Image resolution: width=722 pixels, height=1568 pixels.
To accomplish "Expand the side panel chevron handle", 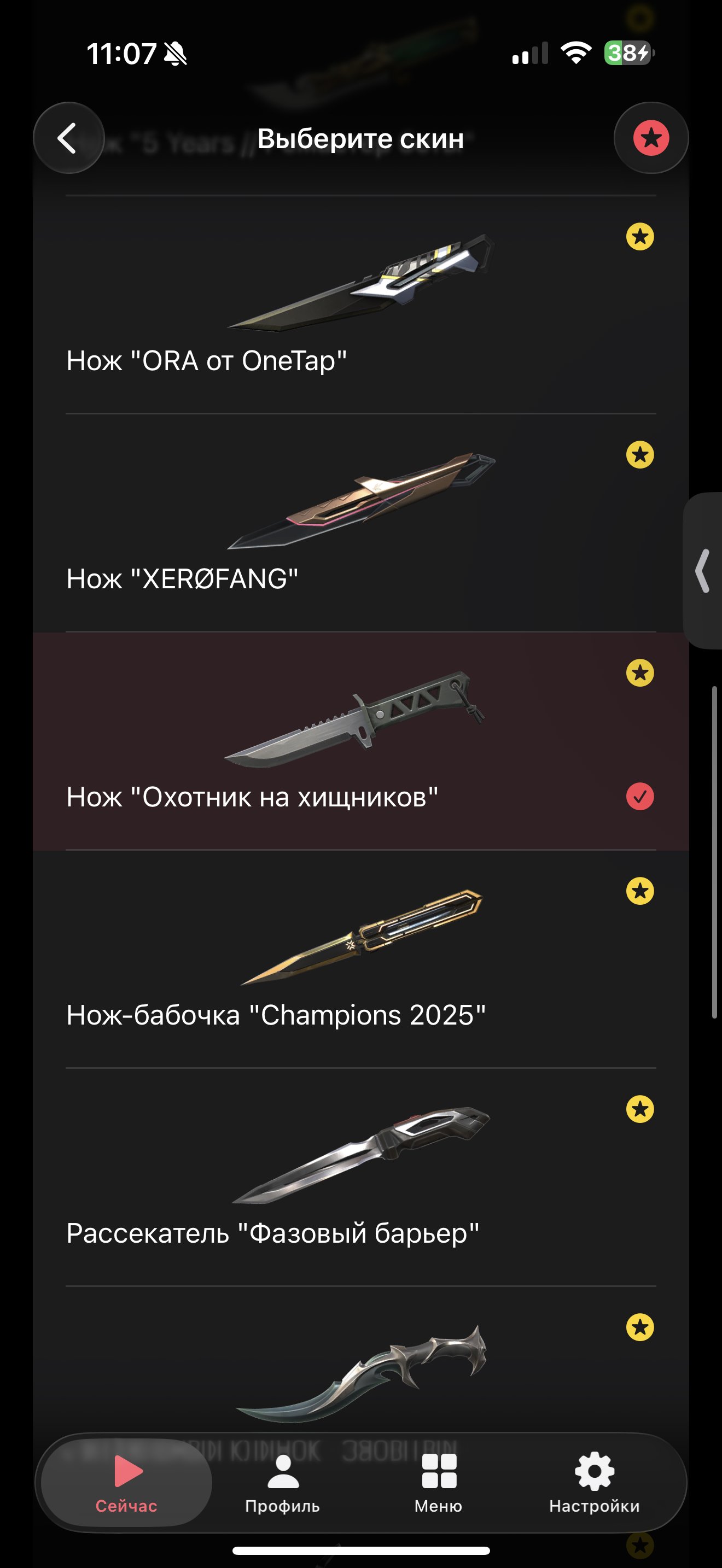I will click(x=703, y=570).
